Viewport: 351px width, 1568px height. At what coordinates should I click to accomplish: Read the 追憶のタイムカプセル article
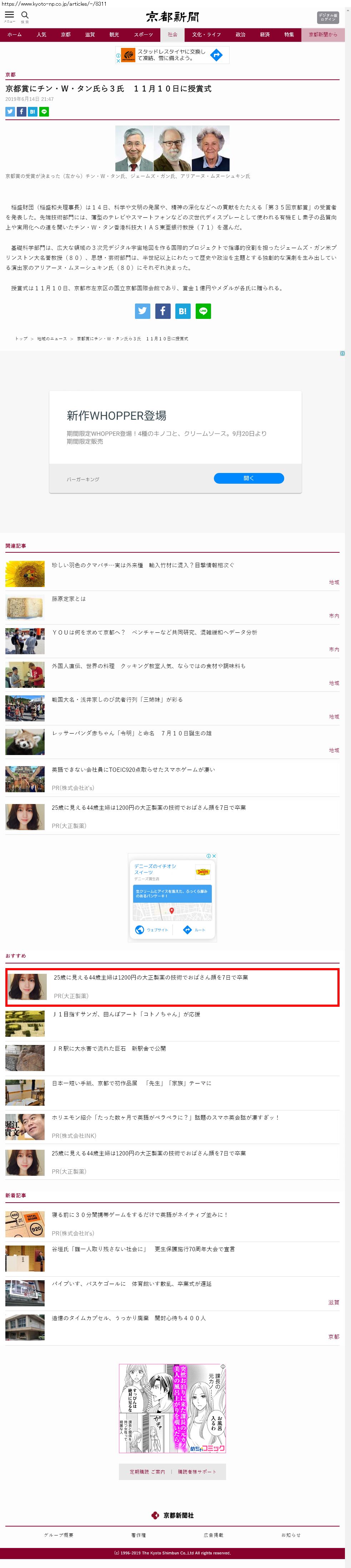tap(128, 1318)
